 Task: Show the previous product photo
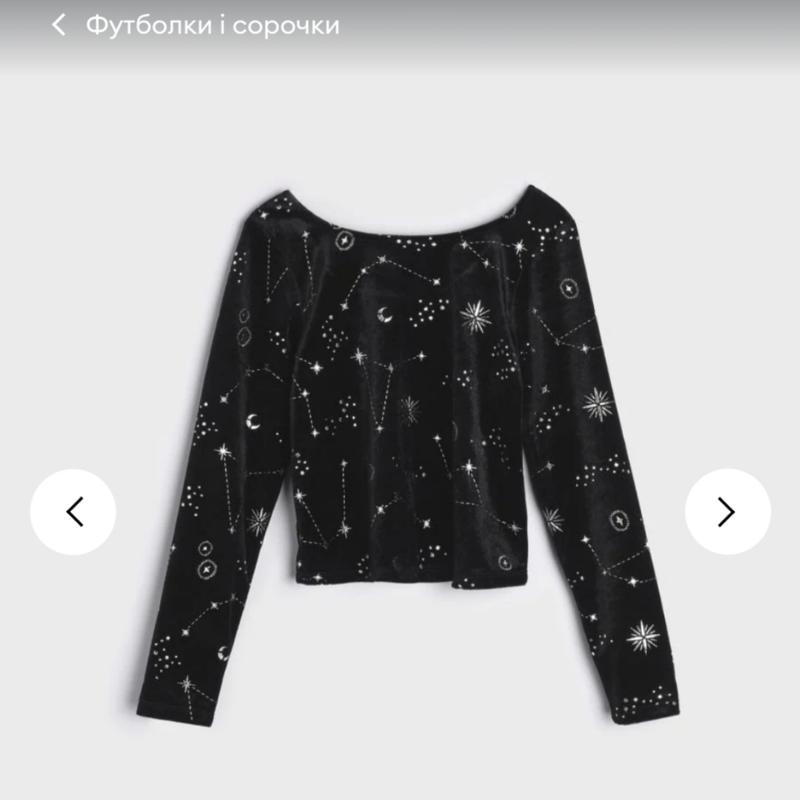tap(73, 512)
